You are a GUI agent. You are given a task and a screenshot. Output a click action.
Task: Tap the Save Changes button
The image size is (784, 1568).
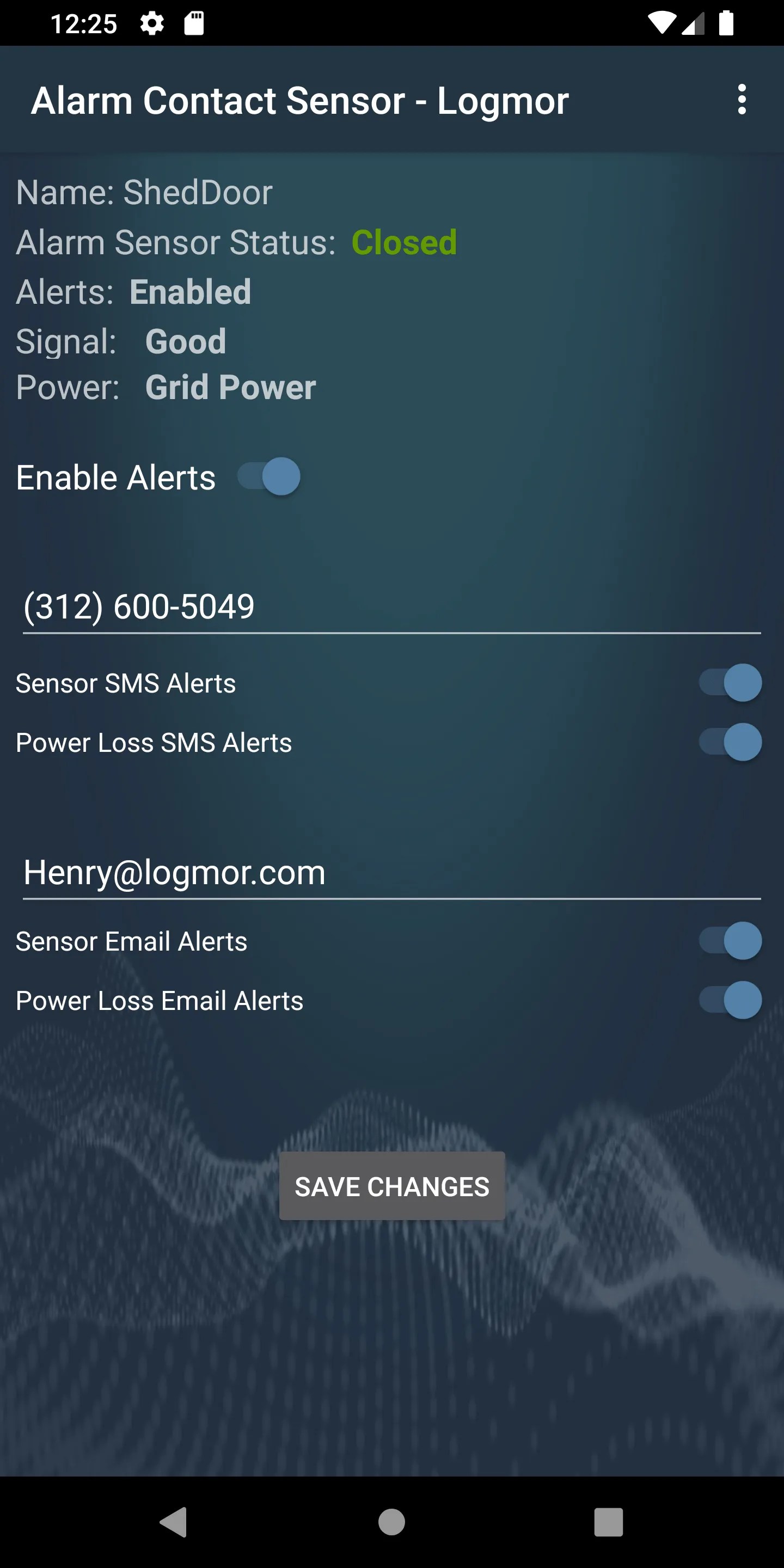[x=392, y=1186]
